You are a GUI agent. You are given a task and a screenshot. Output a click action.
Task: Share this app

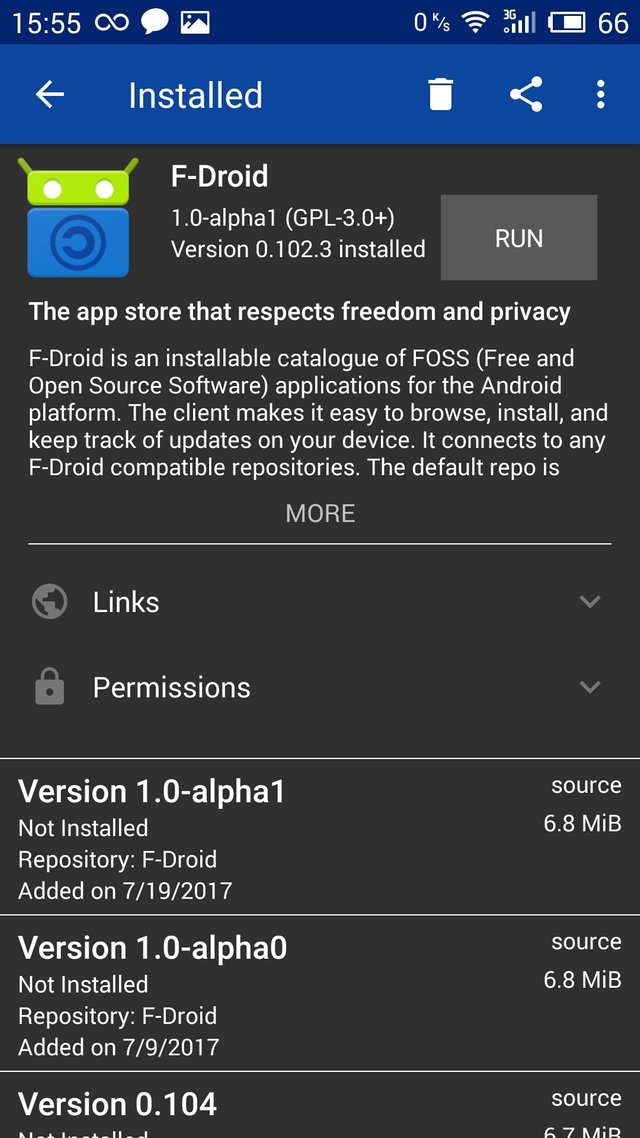point(526,94)
